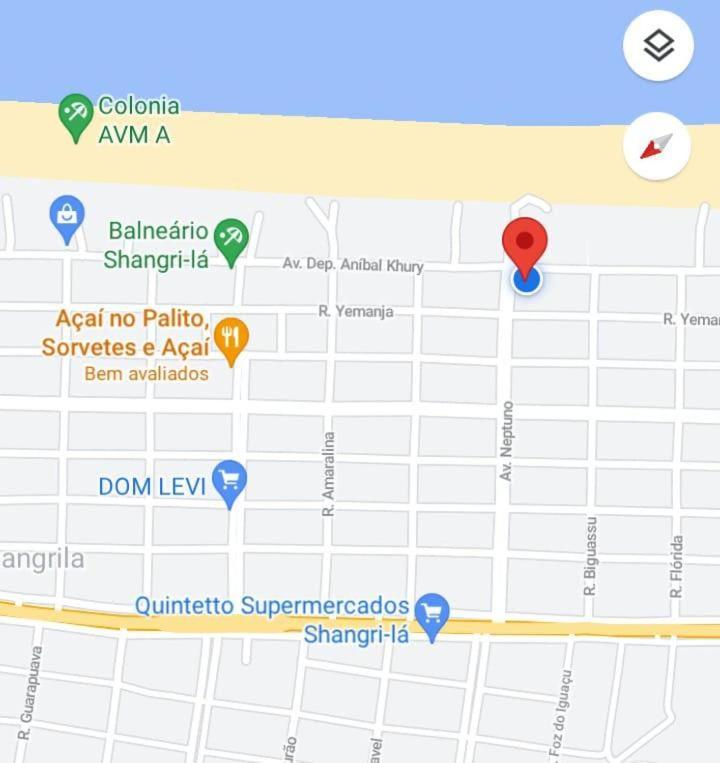Tap the blue shopping bag marker
Viewport: 720px width, 763px height.
pyautogui.click(x=67, y=217)
